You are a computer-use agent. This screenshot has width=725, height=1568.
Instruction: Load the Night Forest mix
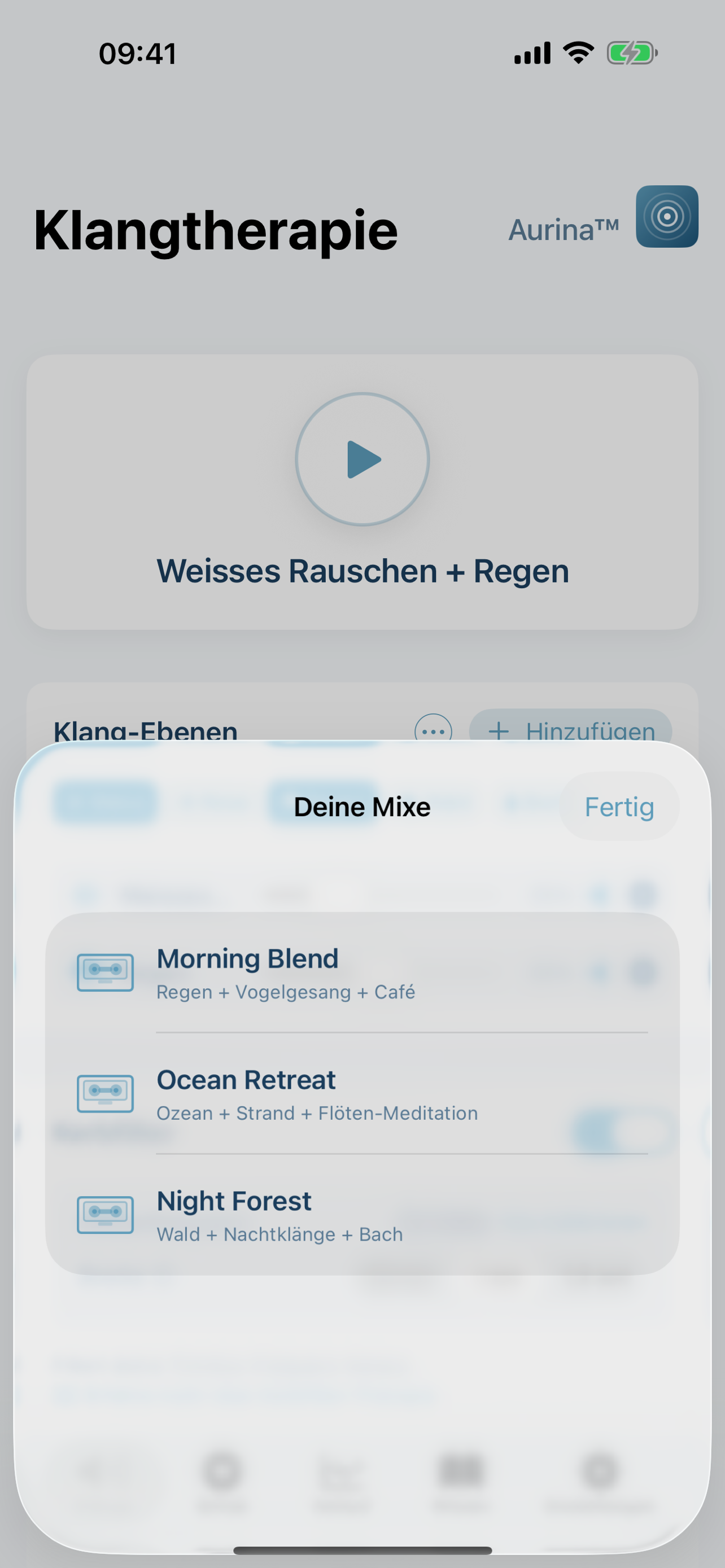pos(361,1215)
